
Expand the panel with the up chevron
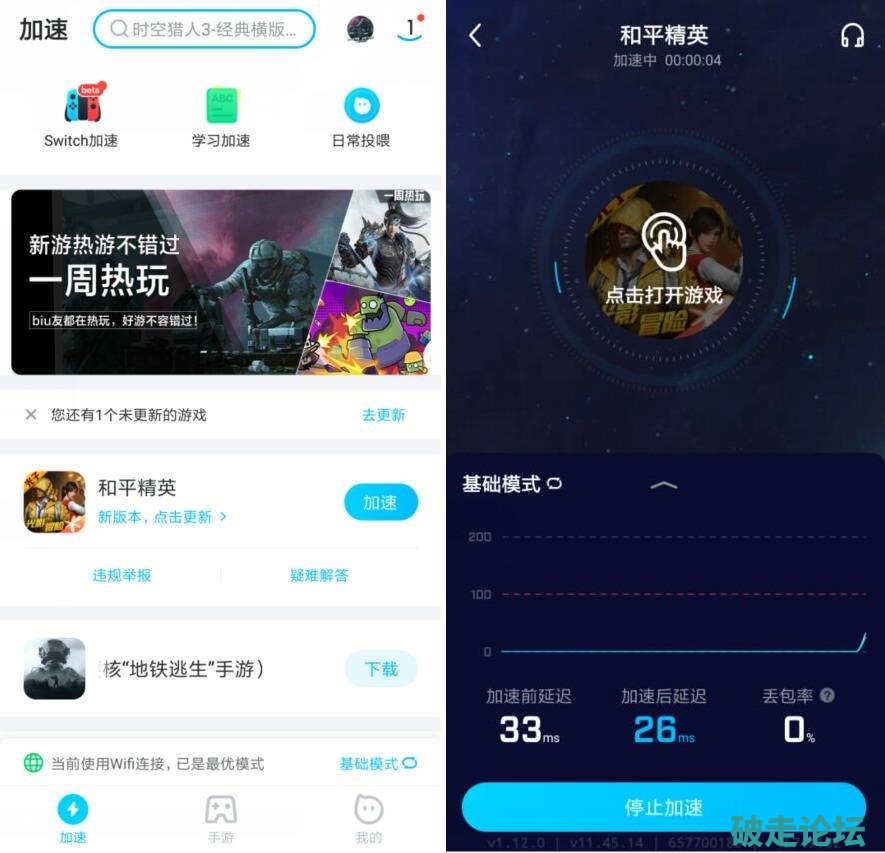click(664, 485)
